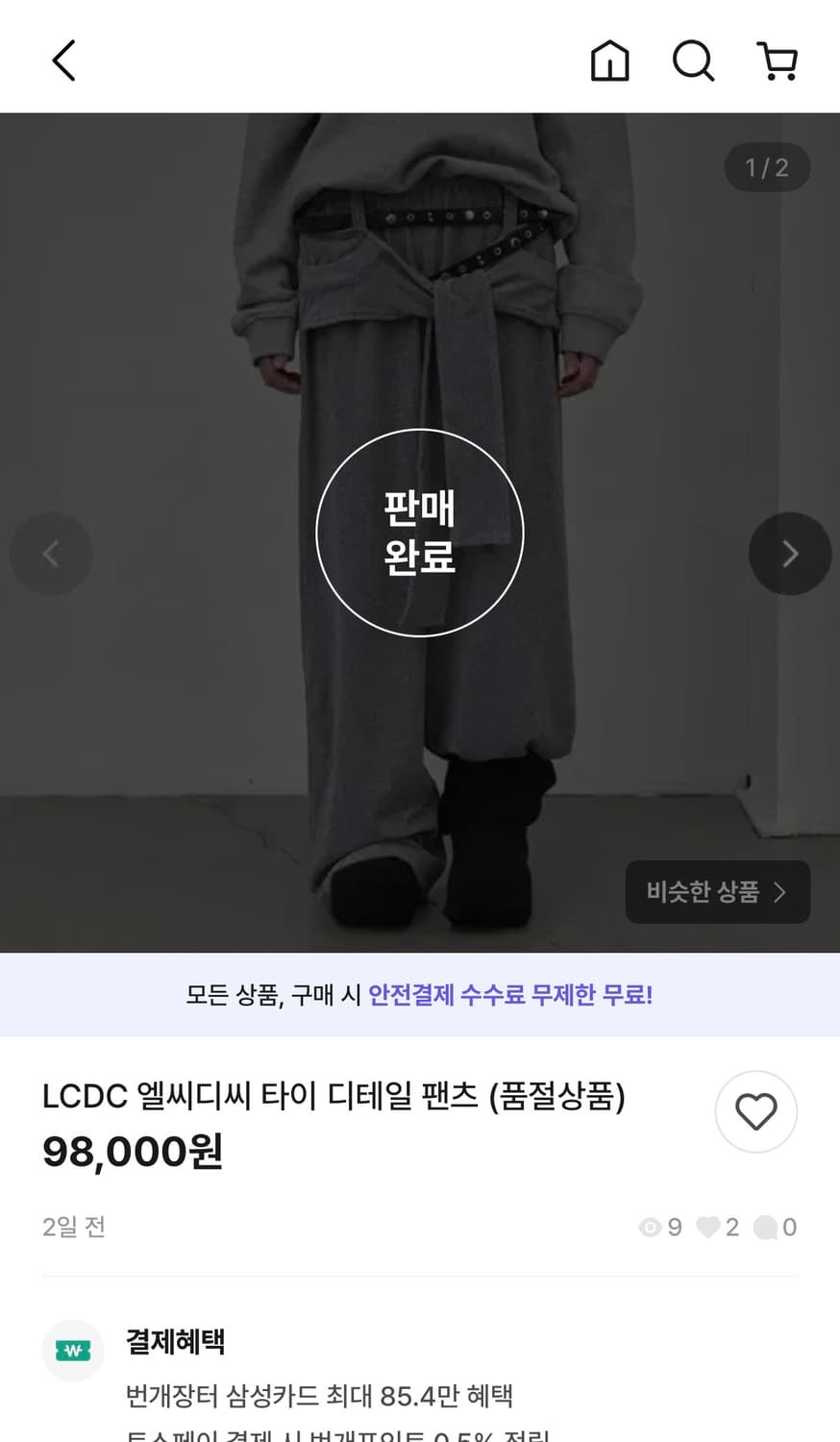
Task: Open the 안전결제 수수료 무제한 무료 banner
Action: [x=420, y=996]
